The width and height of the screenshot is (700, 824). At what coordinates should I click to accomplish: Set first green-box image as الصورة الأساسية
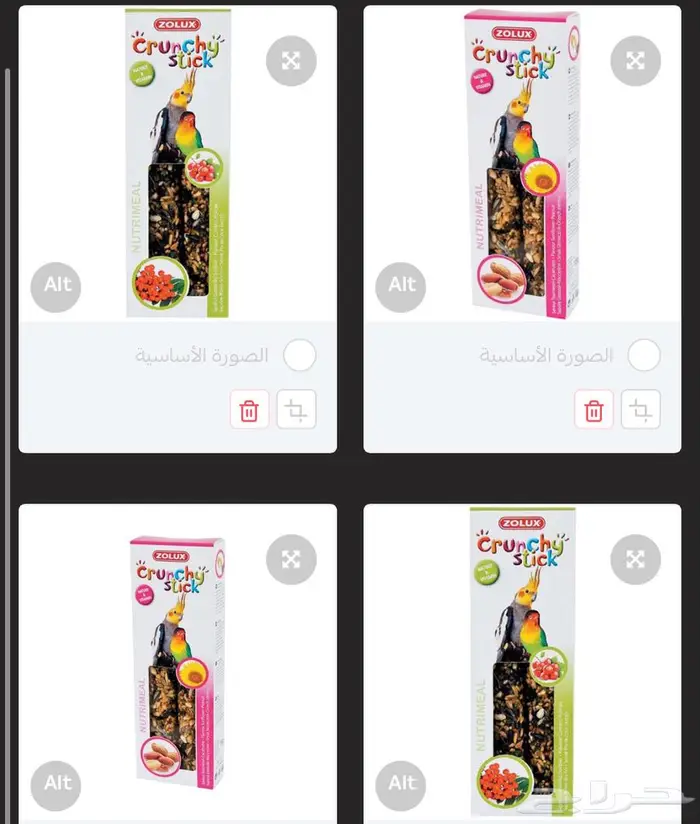[300, 355]
